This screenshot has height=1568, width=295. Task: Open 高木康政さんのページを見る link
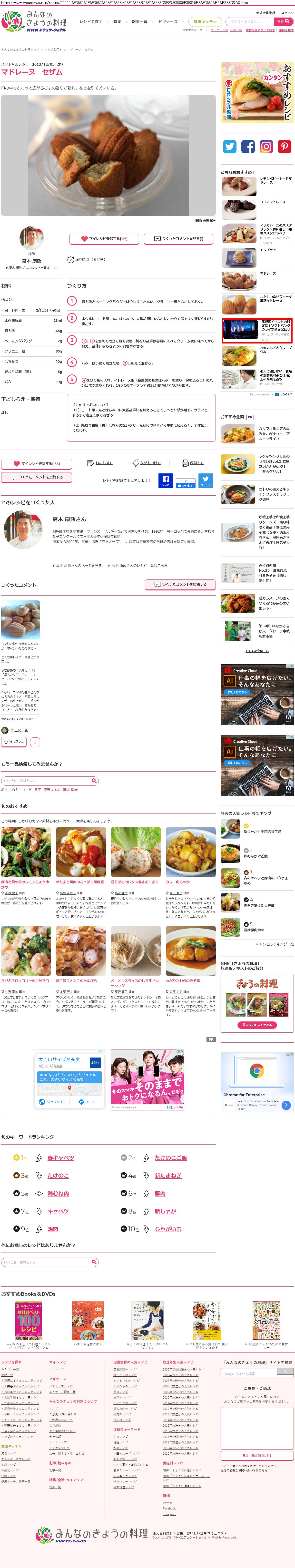[x=79, y=566]
